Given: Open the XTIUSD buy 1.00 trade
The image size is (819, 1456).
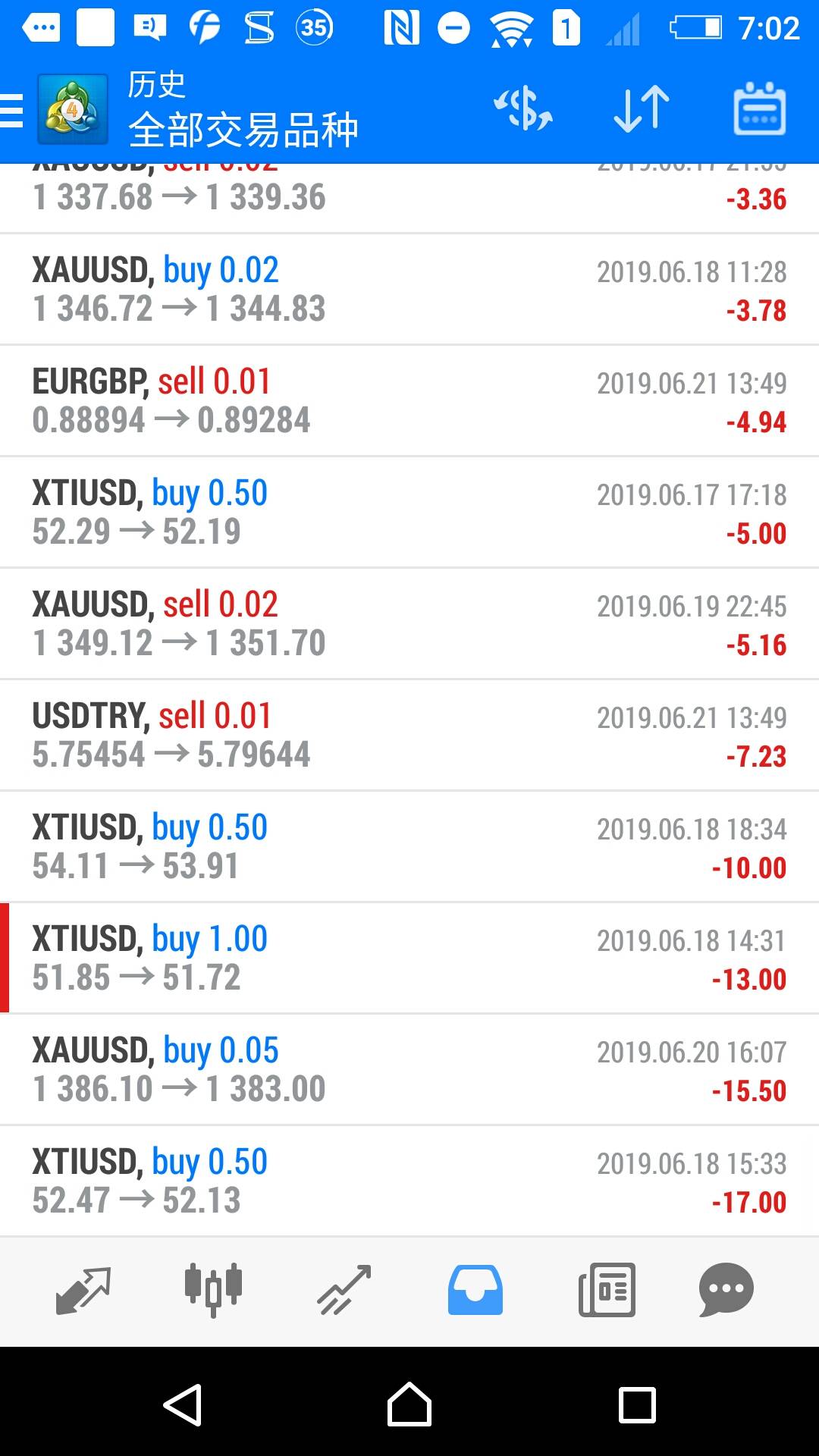Looking at the screenshot, I should tap(409, 958).
